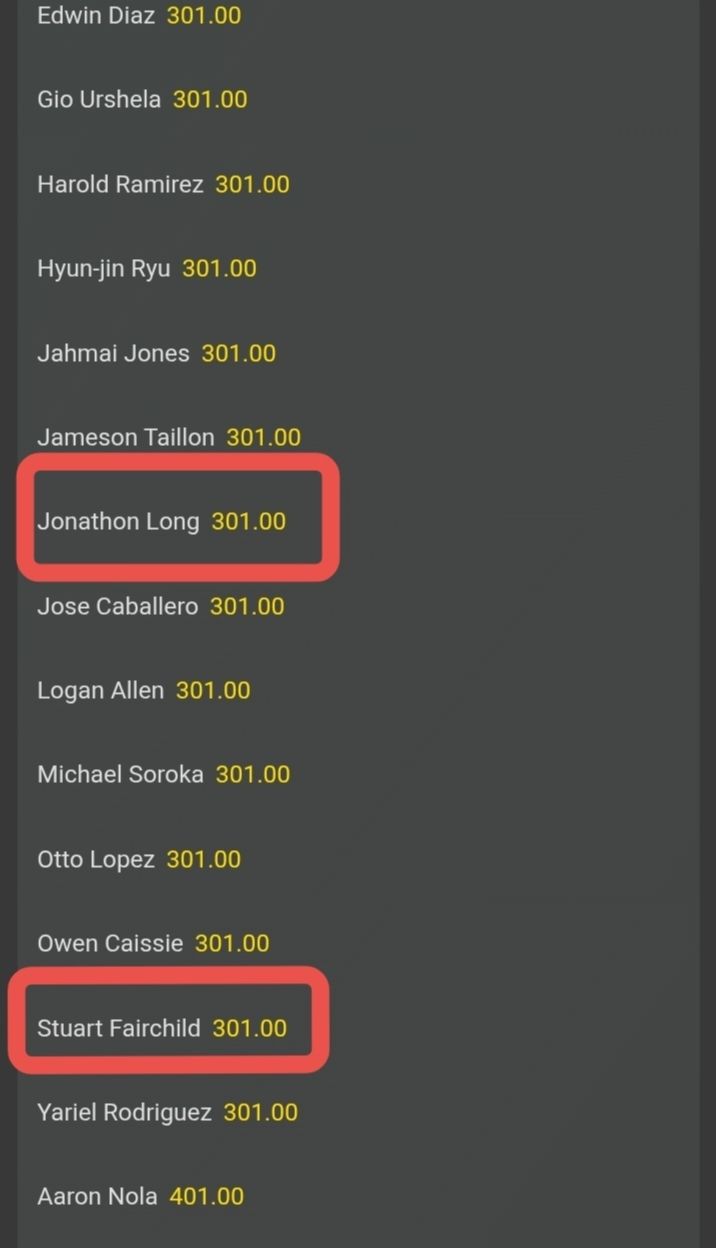Choose the Hyun-jin Ryu selection
This screenshot has width=716, height=1248.
click(147, 269)
